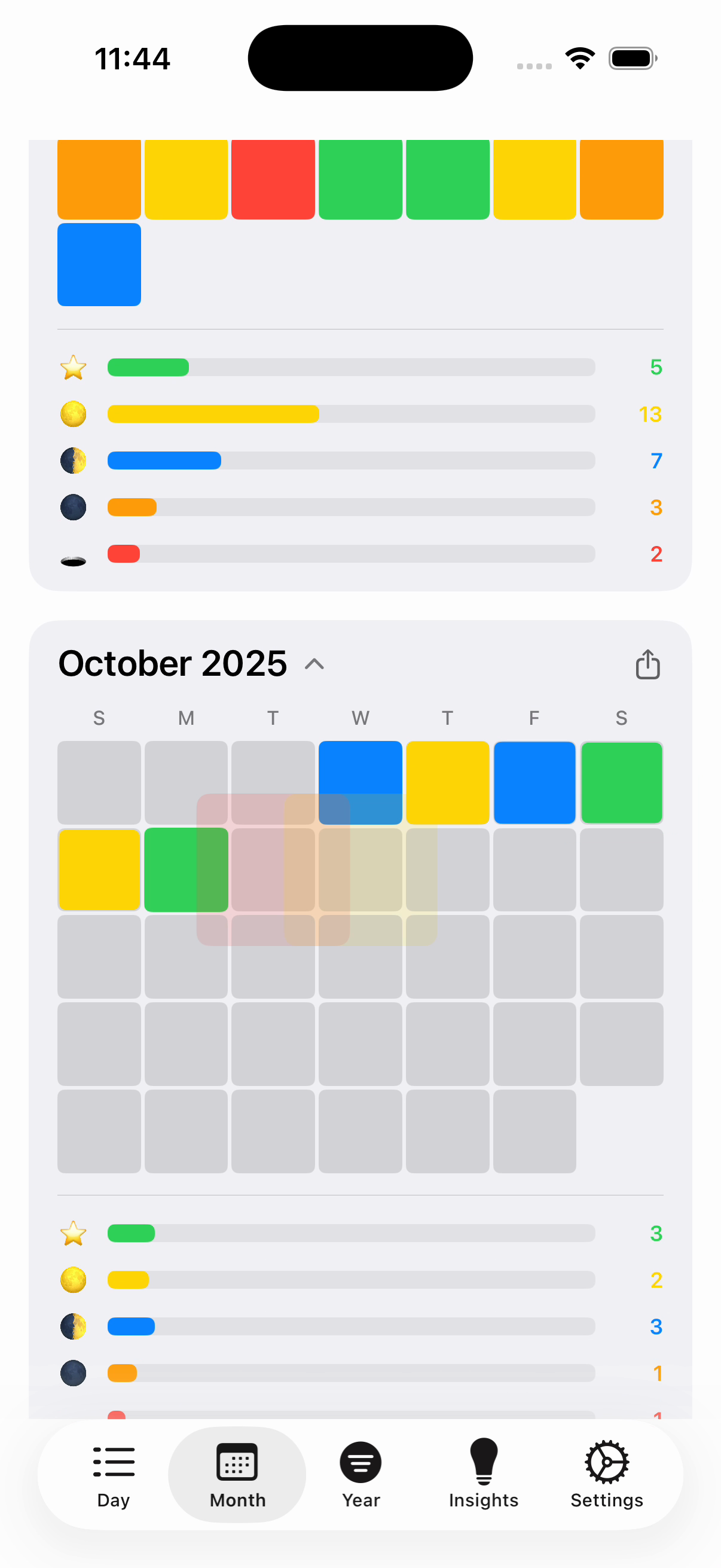Screen dimensions: 721x1568
Task: Open the blue Friday cell in October's first week
Action: point(534,782)
